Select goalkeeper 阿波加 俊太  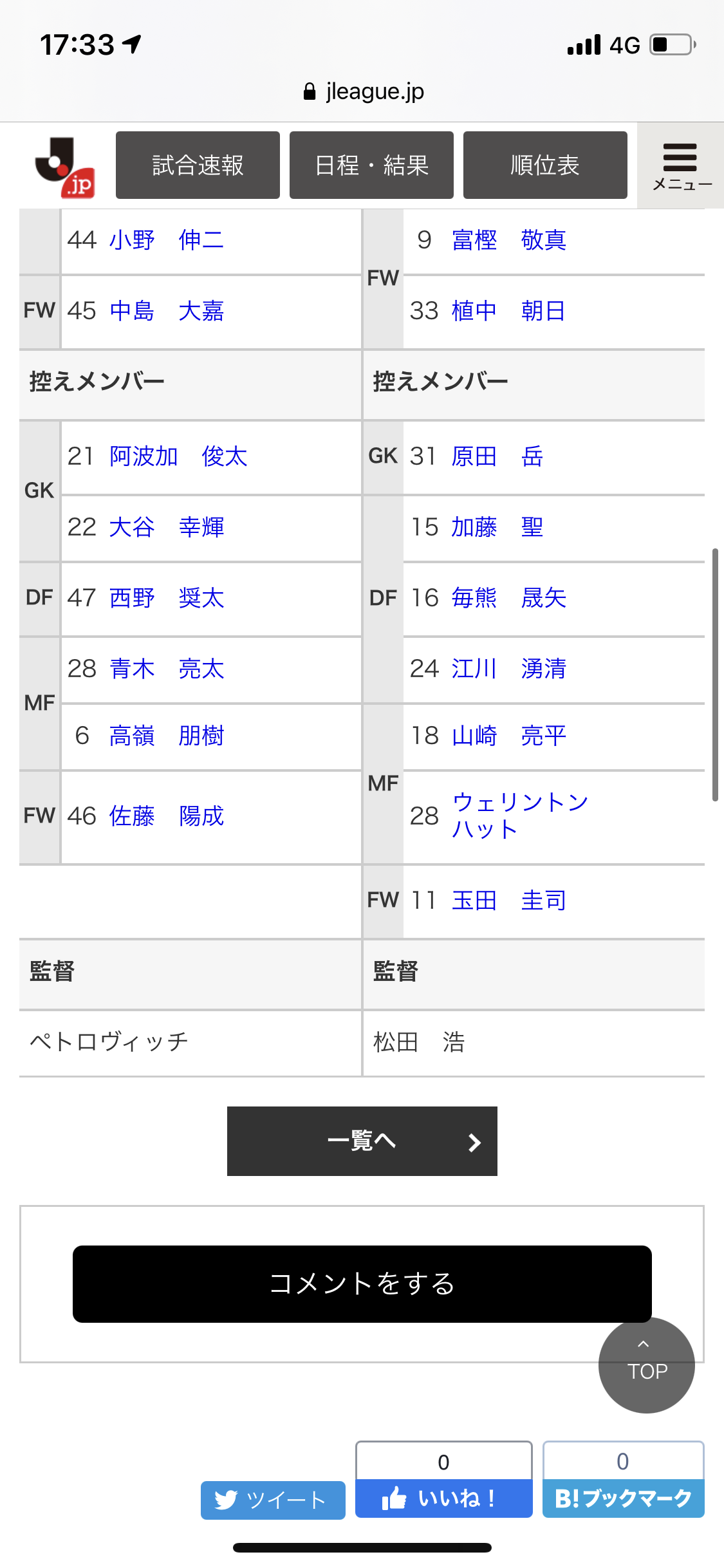point(178,456)
